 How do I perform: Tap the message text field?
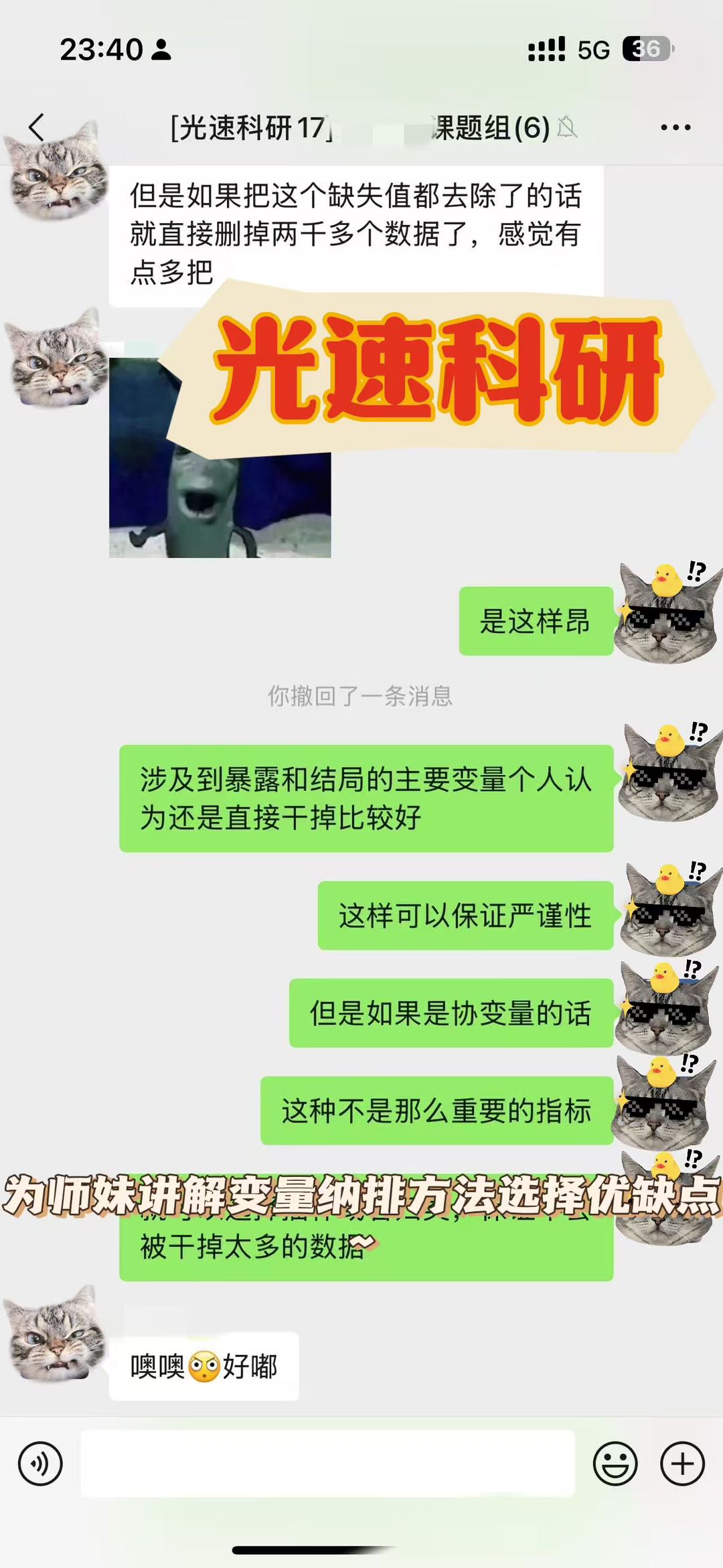(x=328, y=1464)
